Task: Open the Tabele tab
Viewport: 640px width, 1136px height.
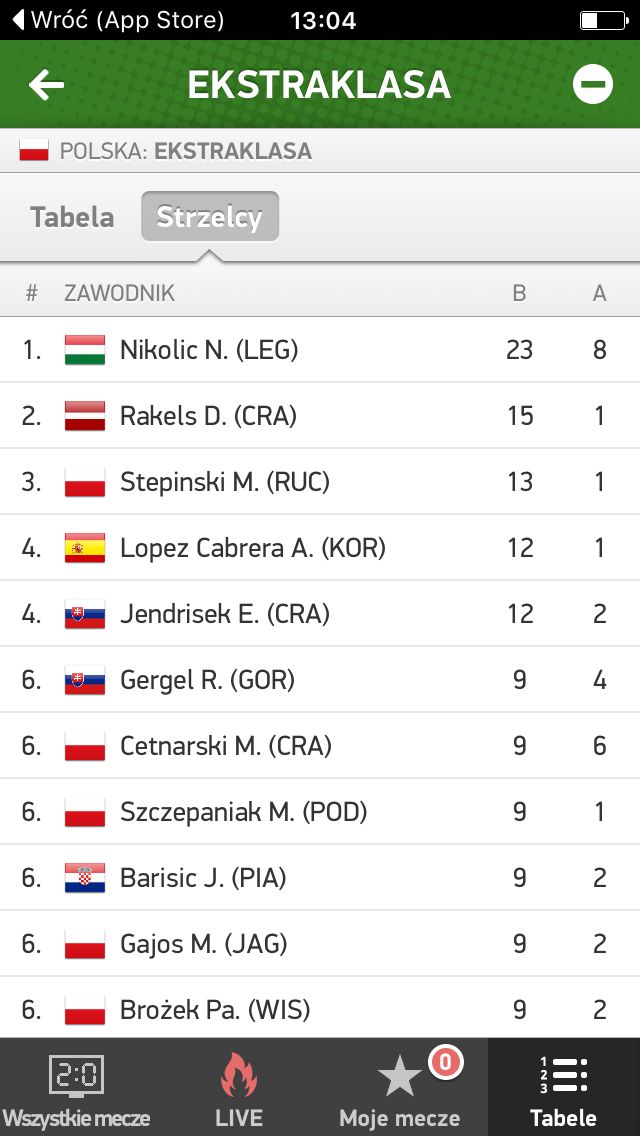Action: pos(564,1087)
